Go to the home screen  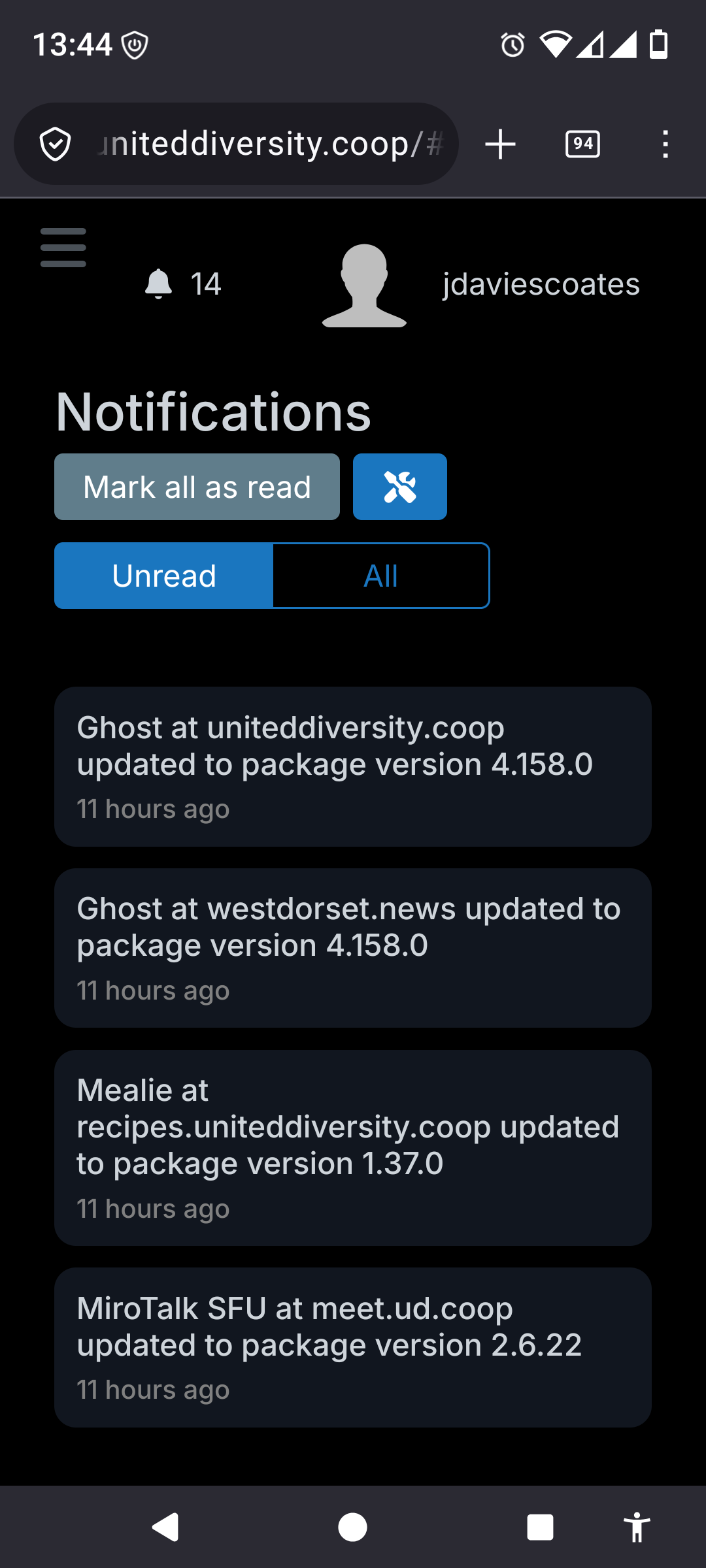point(352,1527)
